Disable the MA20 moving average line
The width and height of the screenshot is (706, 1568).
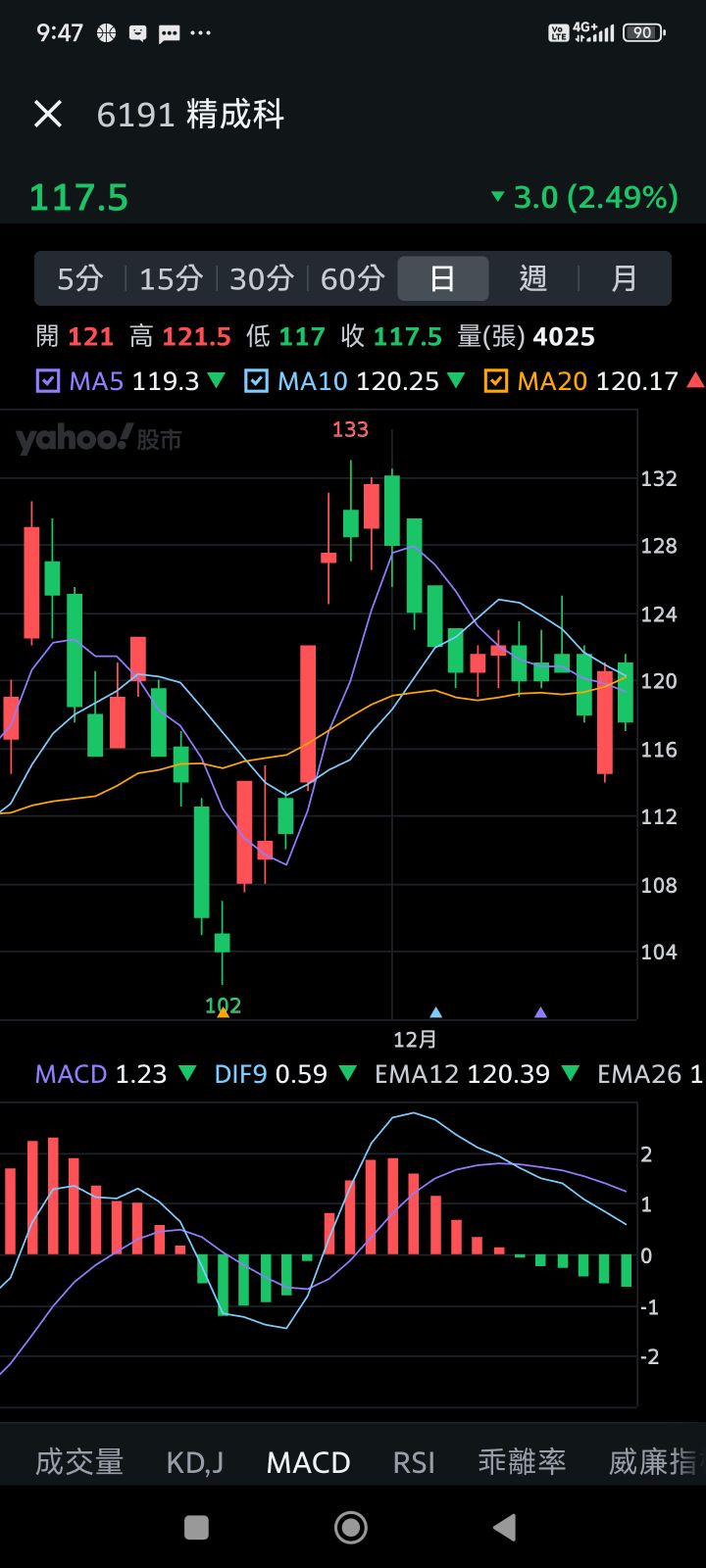coord(496,380)
